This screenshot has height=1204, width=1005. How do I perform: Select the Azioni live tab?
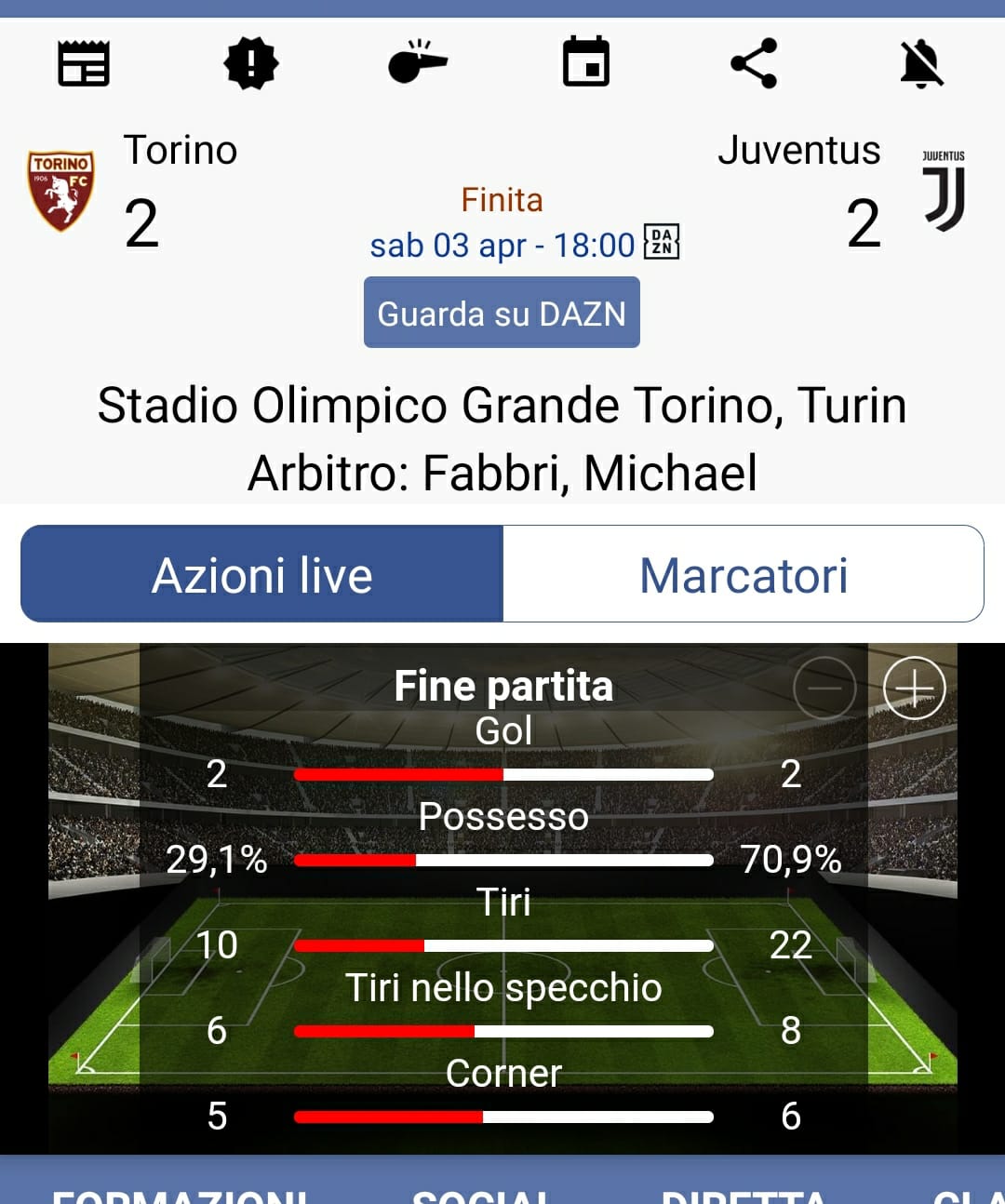click(262, 574)
